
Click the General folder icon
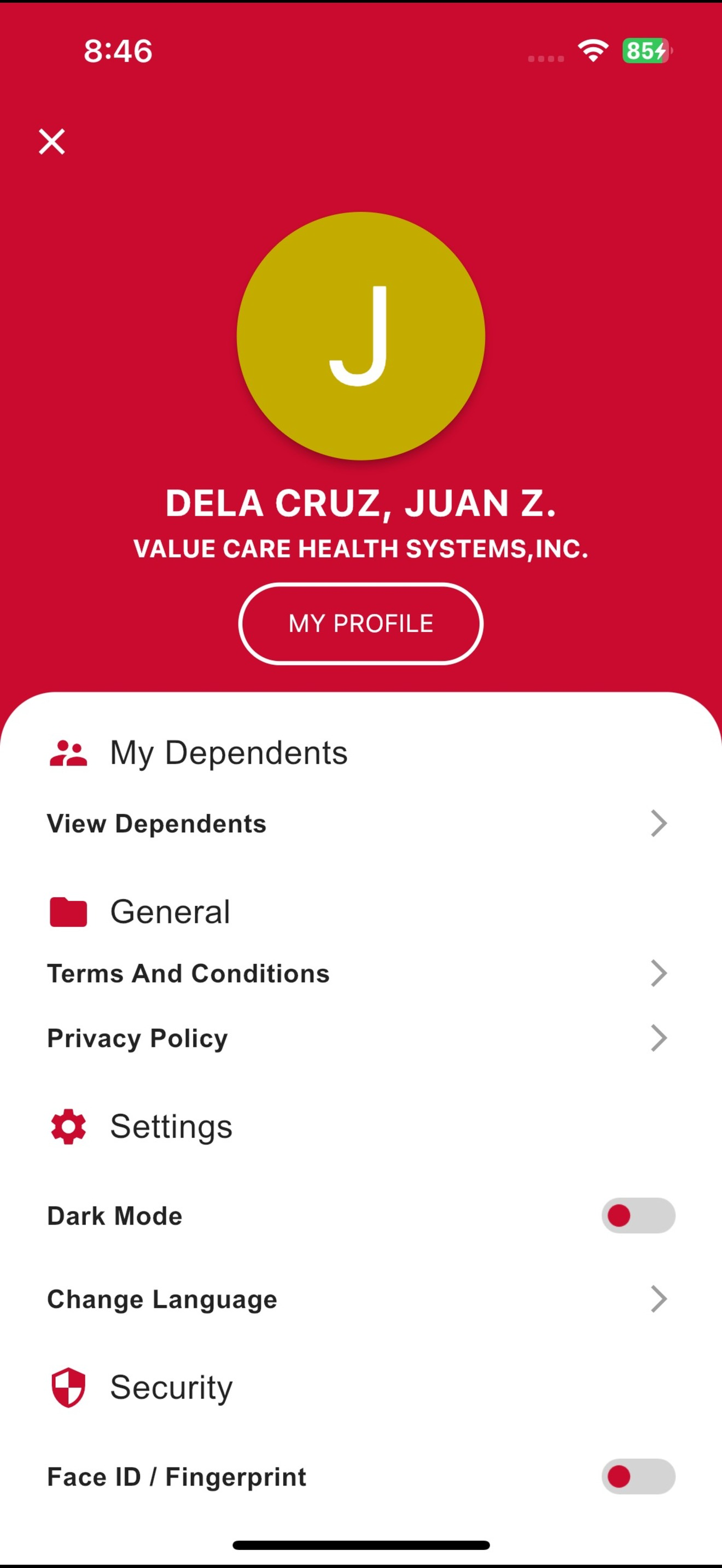click(x=68, y=911)
